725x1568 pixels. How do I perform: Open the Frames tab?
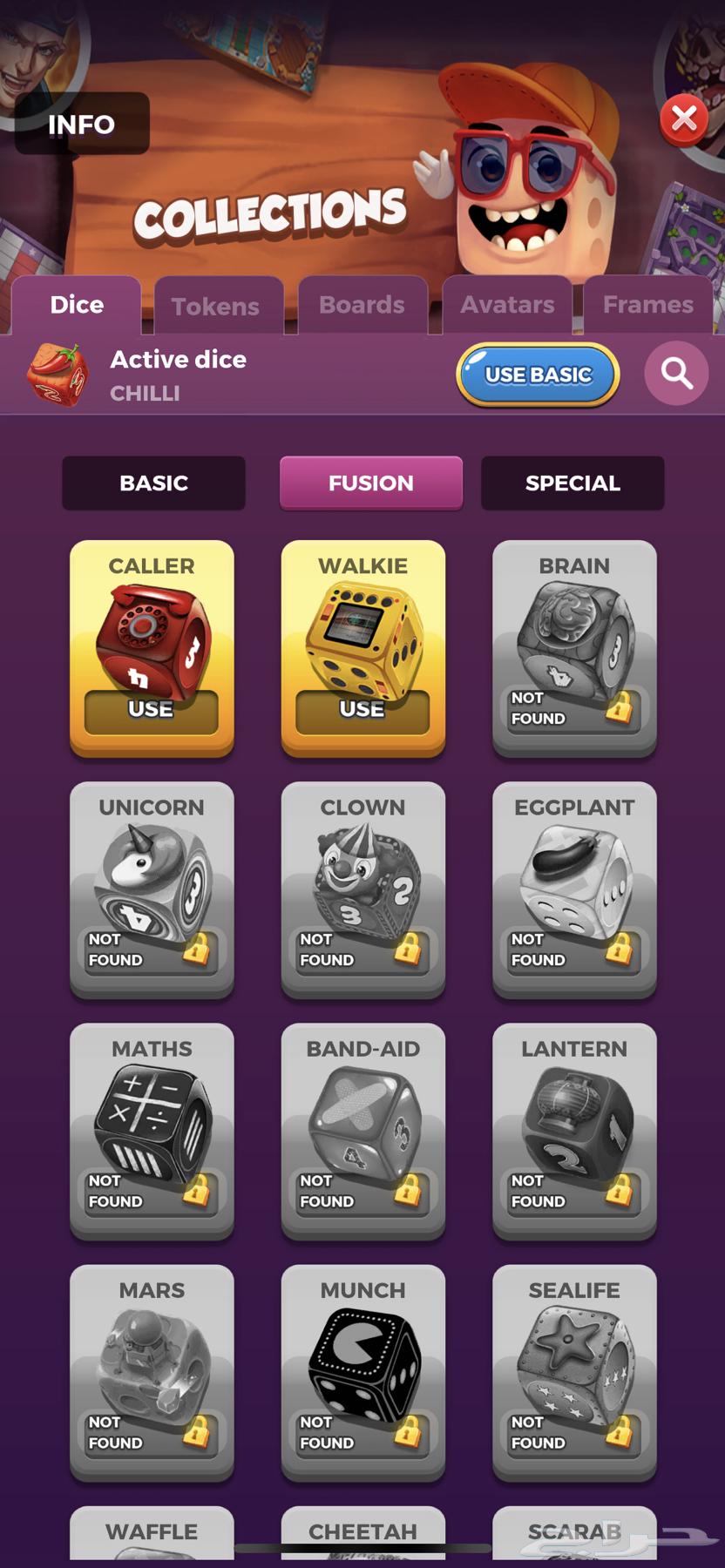(647, 305)
